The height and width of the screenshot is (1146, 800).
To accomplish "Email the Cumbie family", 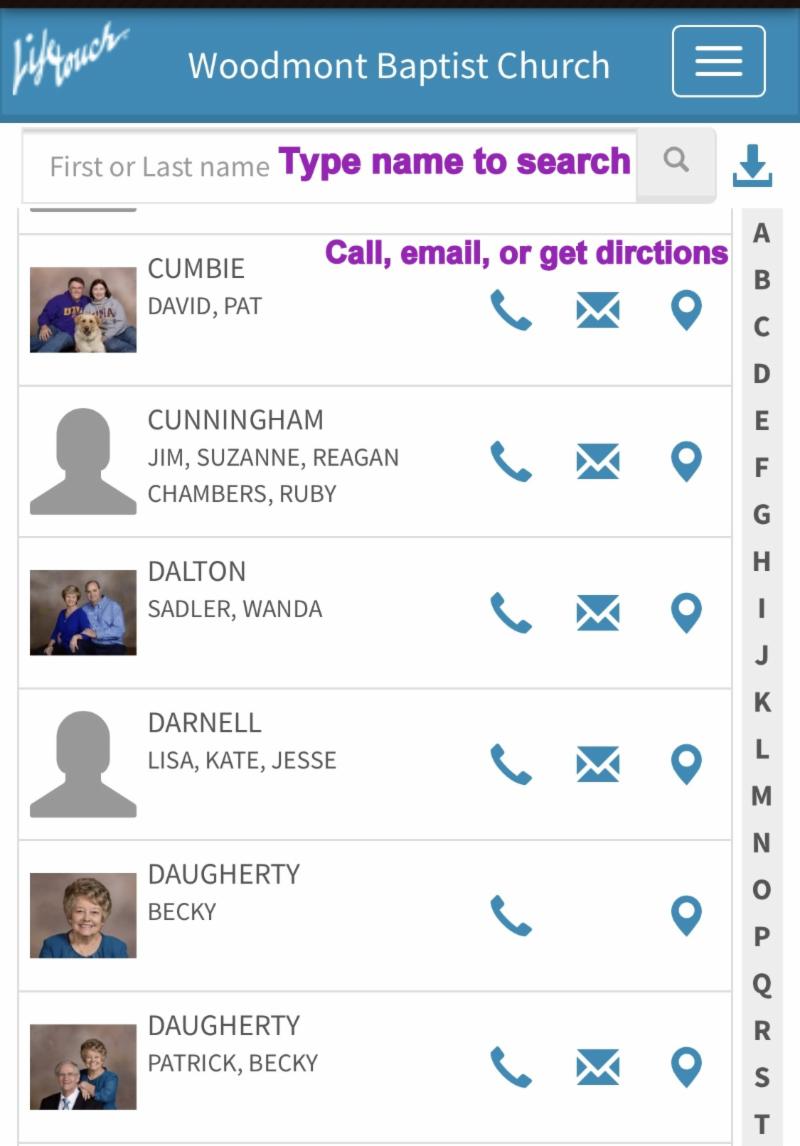I will [x=598, y=310].
